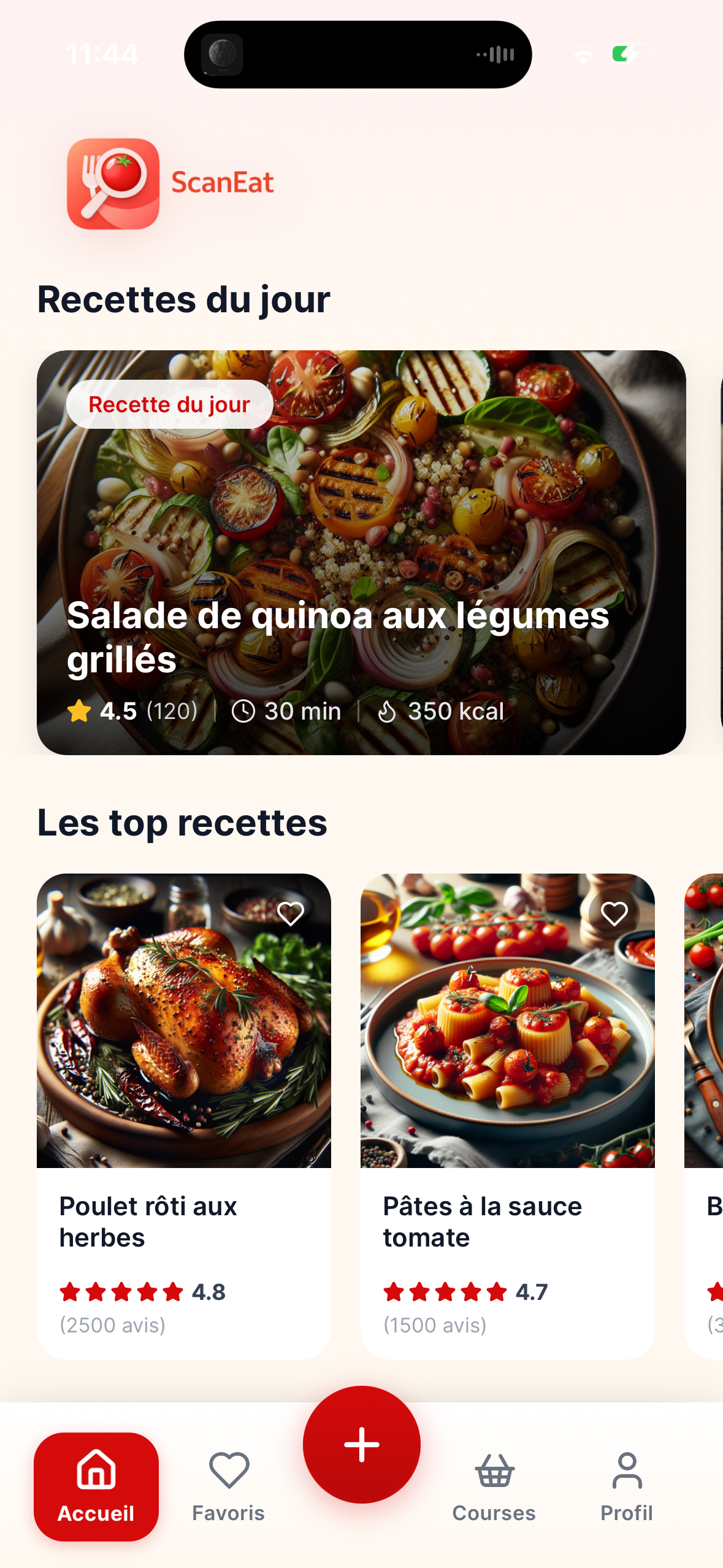This screenshot has width=723, height=1568.
Task: Toggle the Recette du jour badge
Action: pos(170,404)
